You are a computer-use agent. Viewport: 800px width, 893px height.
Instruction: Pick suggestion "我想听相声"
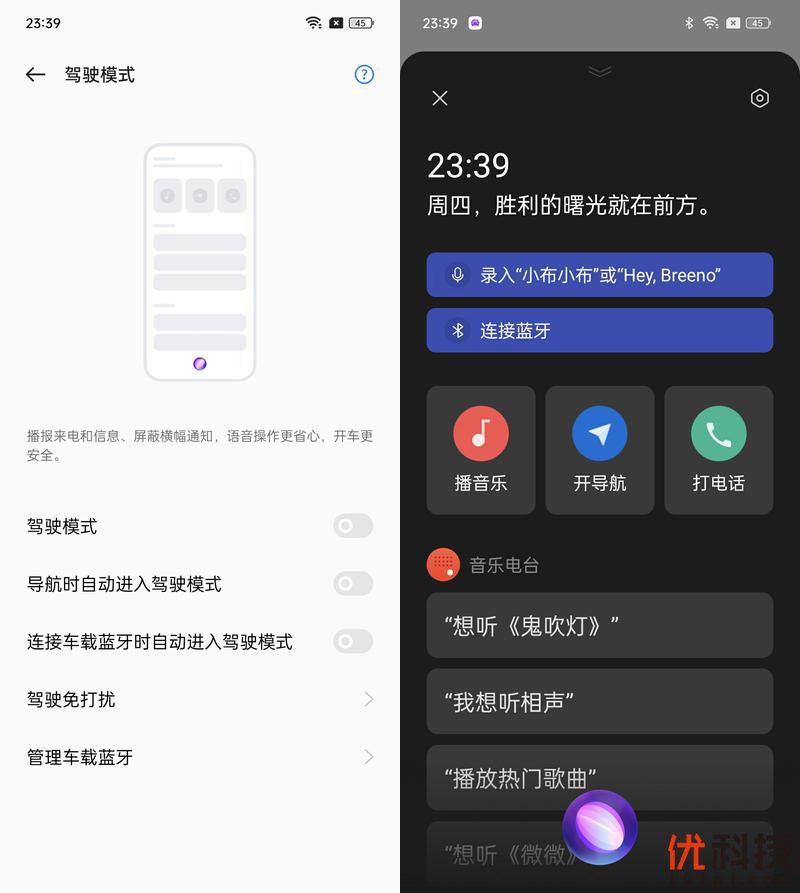599,701
